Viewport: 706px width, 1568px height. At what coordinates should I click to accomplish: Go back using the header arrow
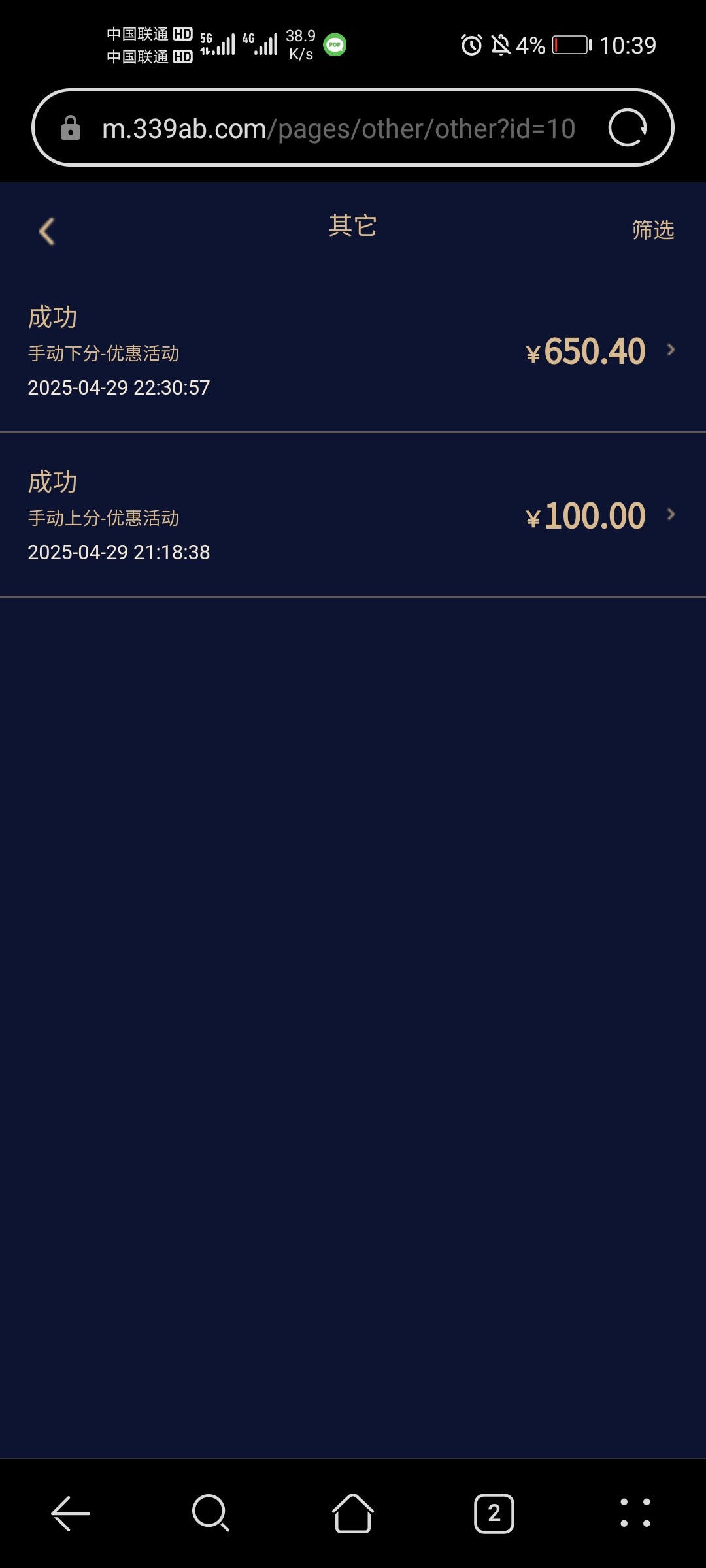(46, 231)
